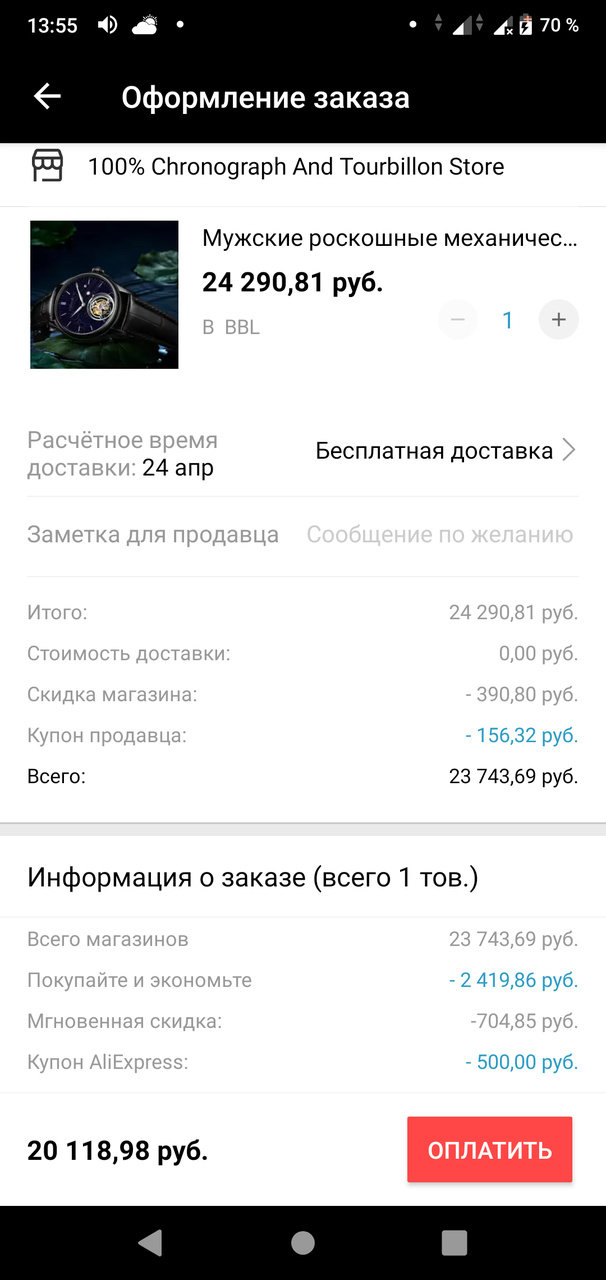Open recent apps from the navigation bar
This screenshot has height=1280, width=606.
(x=454, y=1242)
